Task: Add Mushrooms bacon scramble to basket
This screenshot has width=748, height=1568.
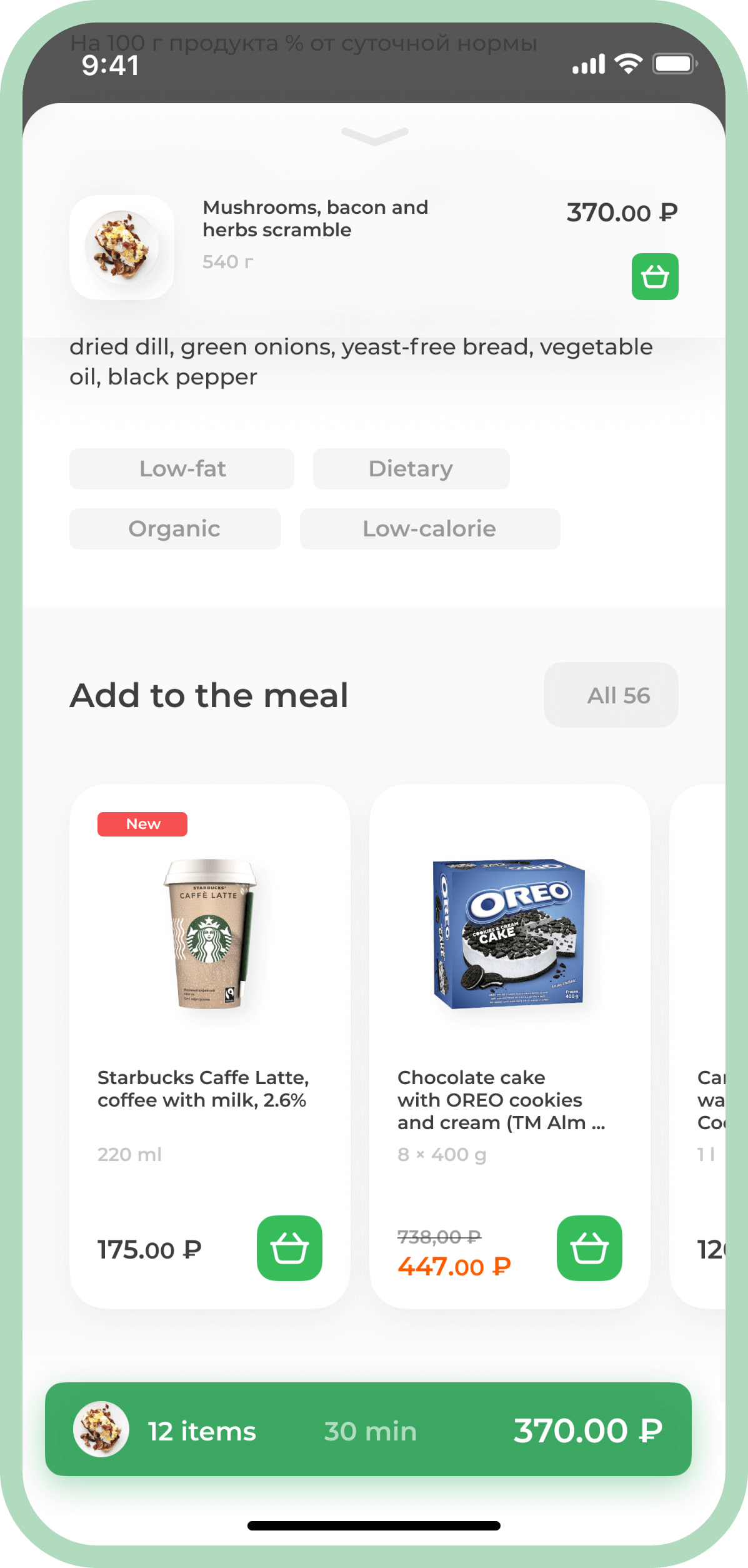Action: click(x=654, y=276)
